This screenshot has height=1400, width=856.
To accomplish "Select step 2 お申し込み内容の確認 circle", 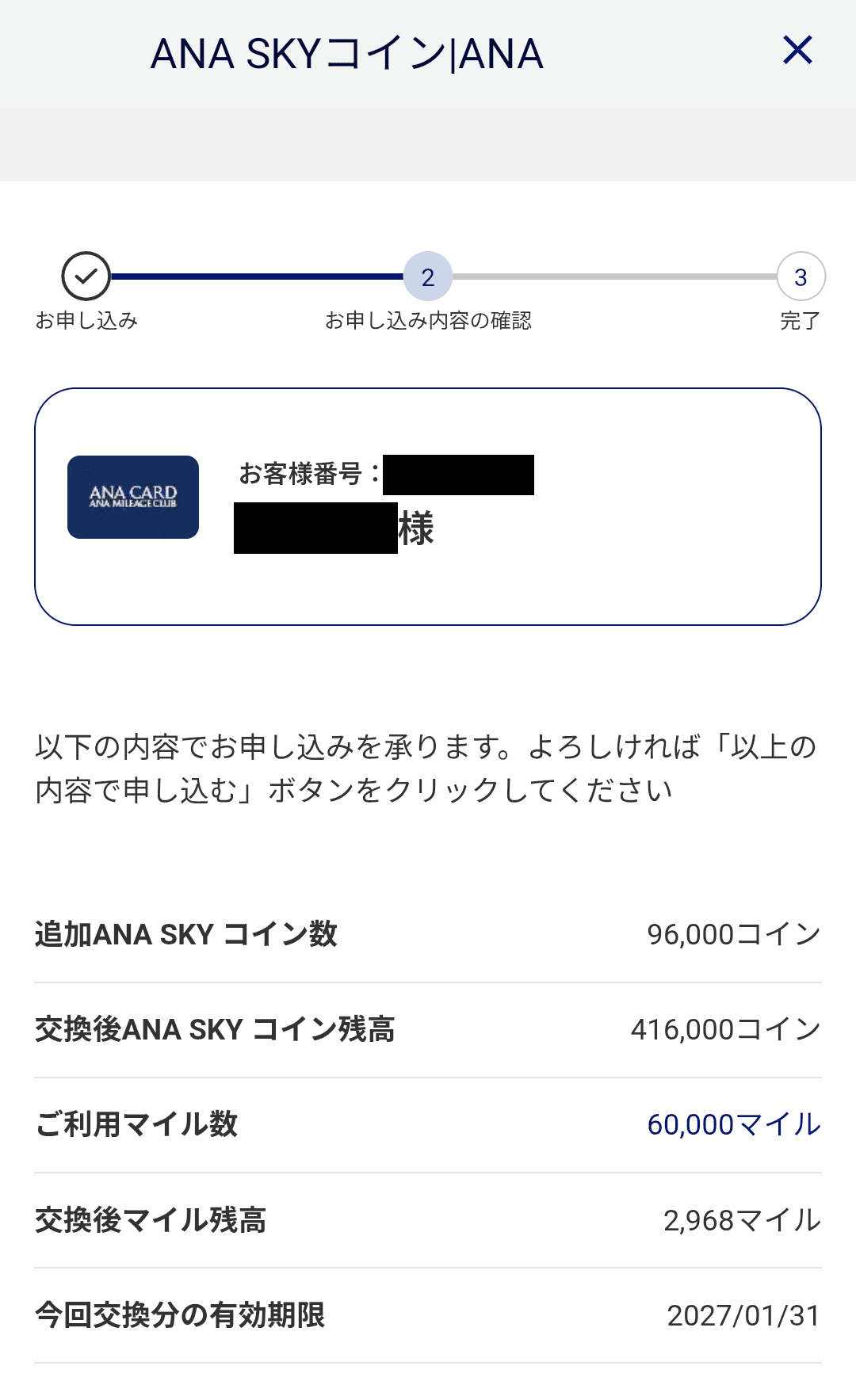I will click(427, 276).
